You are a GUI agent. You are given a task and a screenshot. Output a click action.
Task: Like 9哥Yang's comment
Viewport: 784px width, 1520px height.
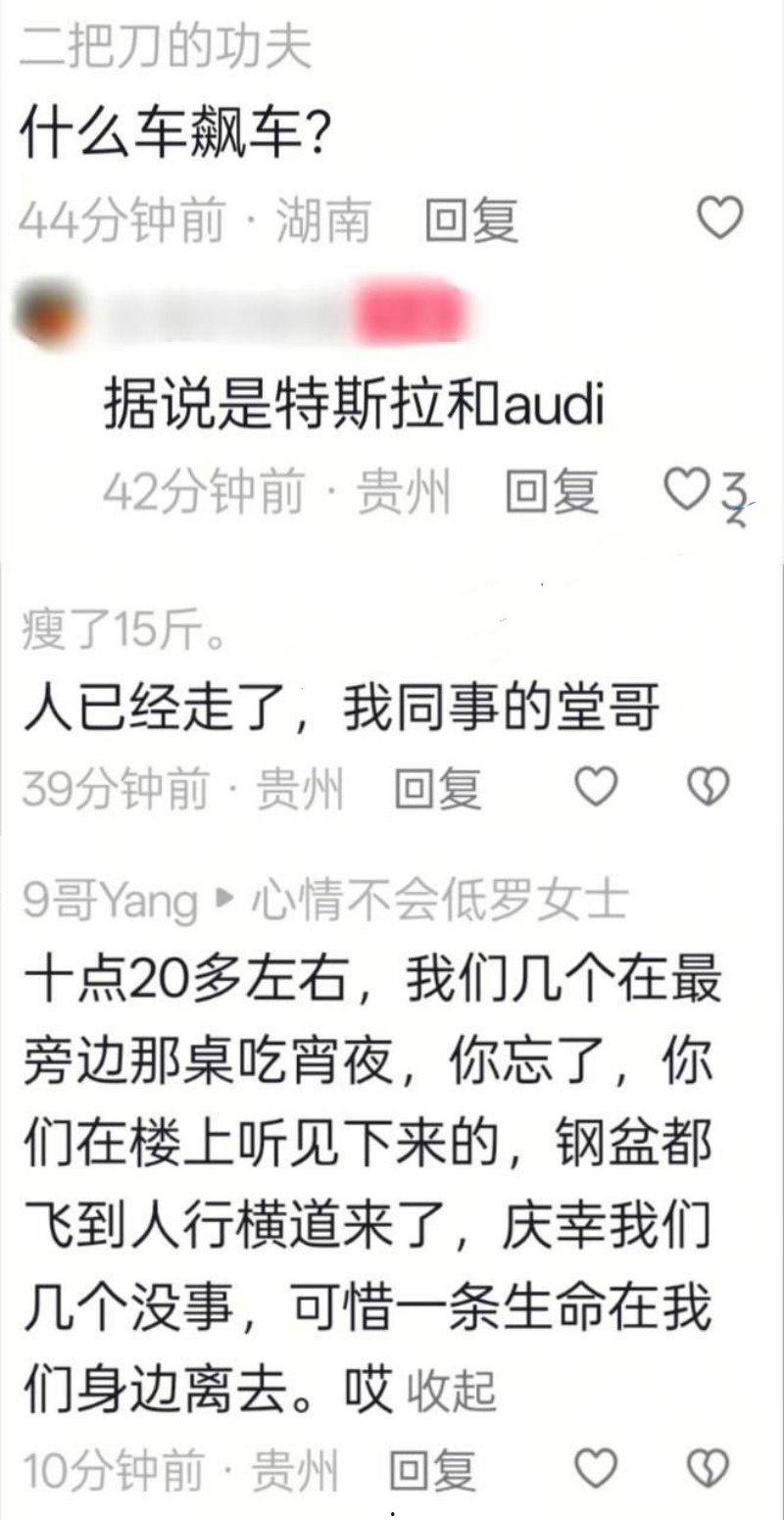595,1470
